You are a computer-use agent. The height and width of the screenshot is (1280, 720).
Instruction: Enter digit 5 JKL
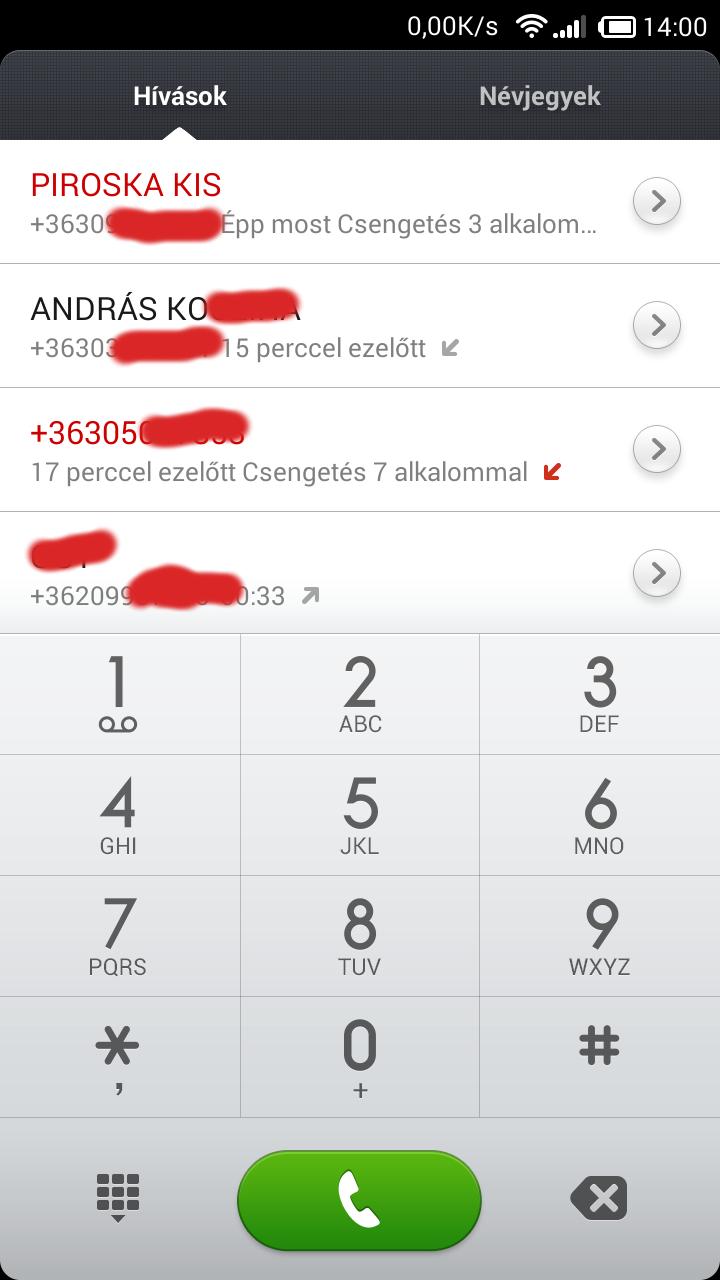click(360, 815)
